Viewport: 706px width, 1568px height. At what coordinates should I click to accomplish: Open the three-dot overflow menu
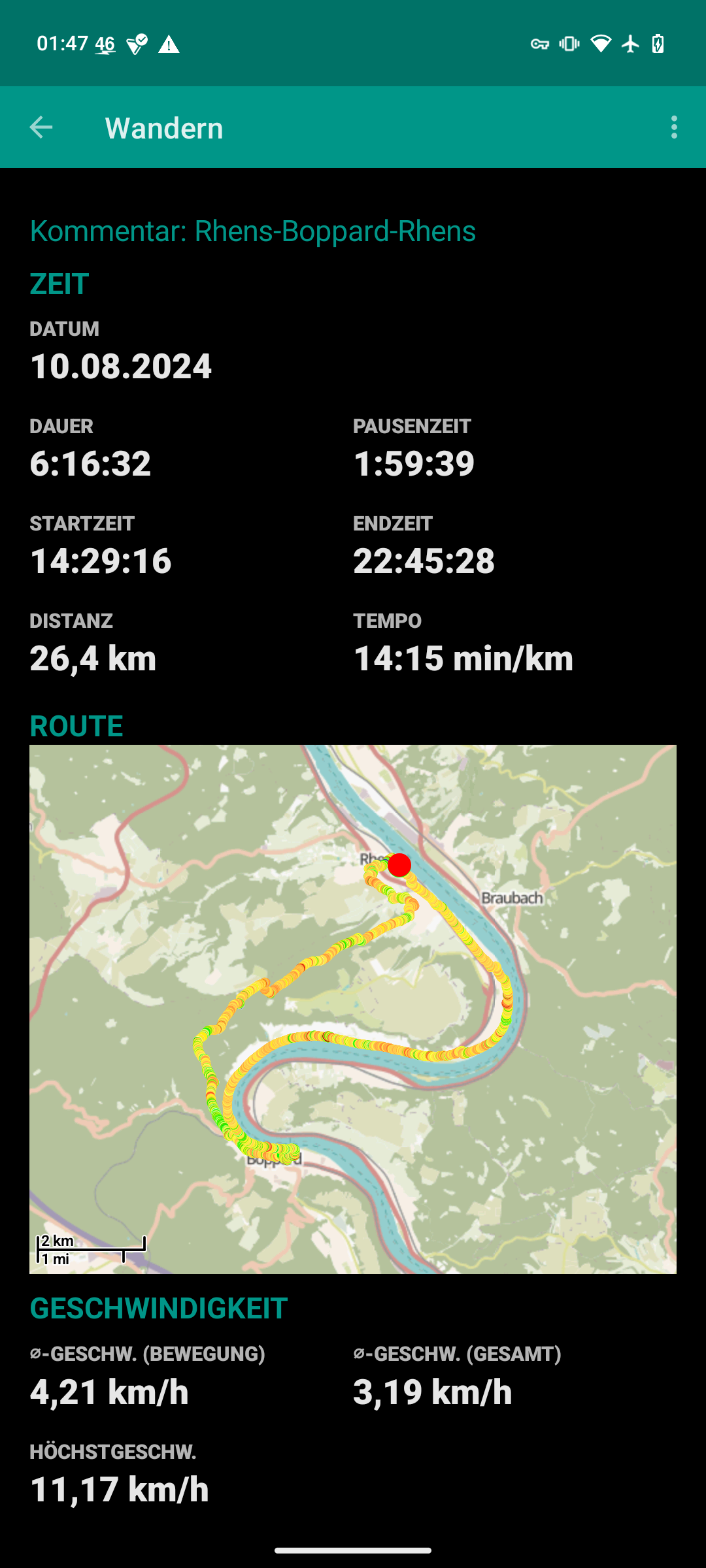coord(674,127)
